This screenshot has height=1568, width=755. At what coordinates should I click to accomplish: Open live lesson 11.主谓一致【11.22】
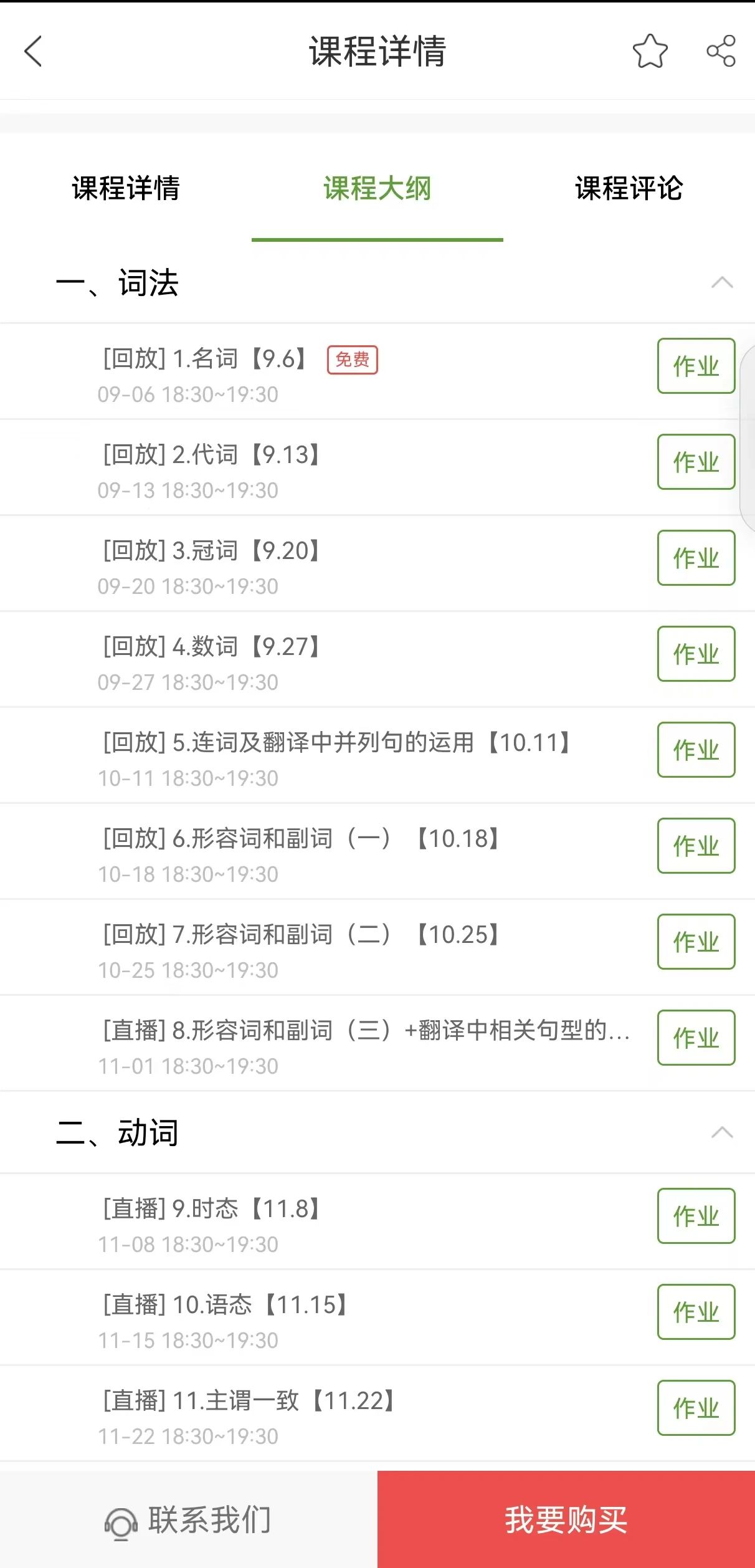324,1413
